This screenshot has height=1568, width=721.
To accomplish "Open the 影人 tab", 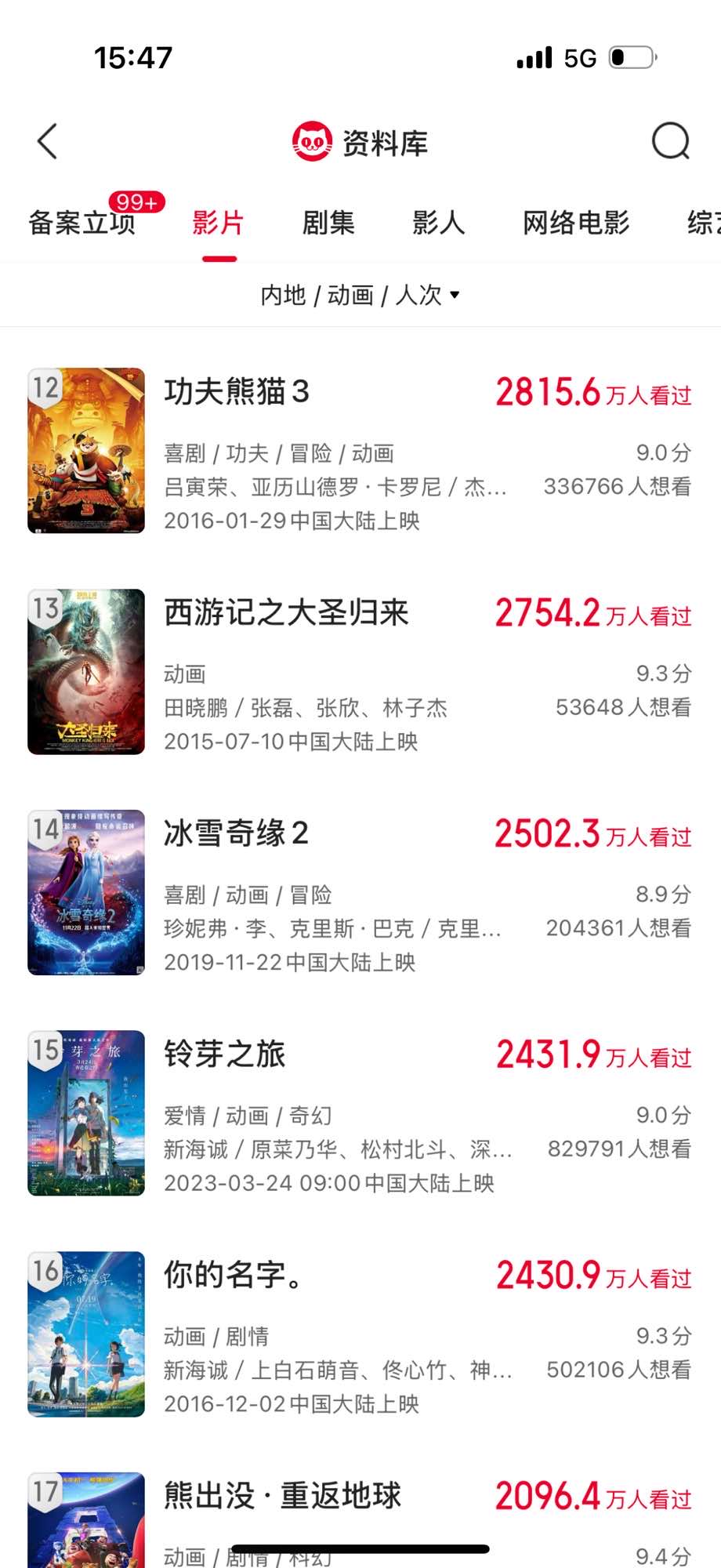I will (438, 223).
